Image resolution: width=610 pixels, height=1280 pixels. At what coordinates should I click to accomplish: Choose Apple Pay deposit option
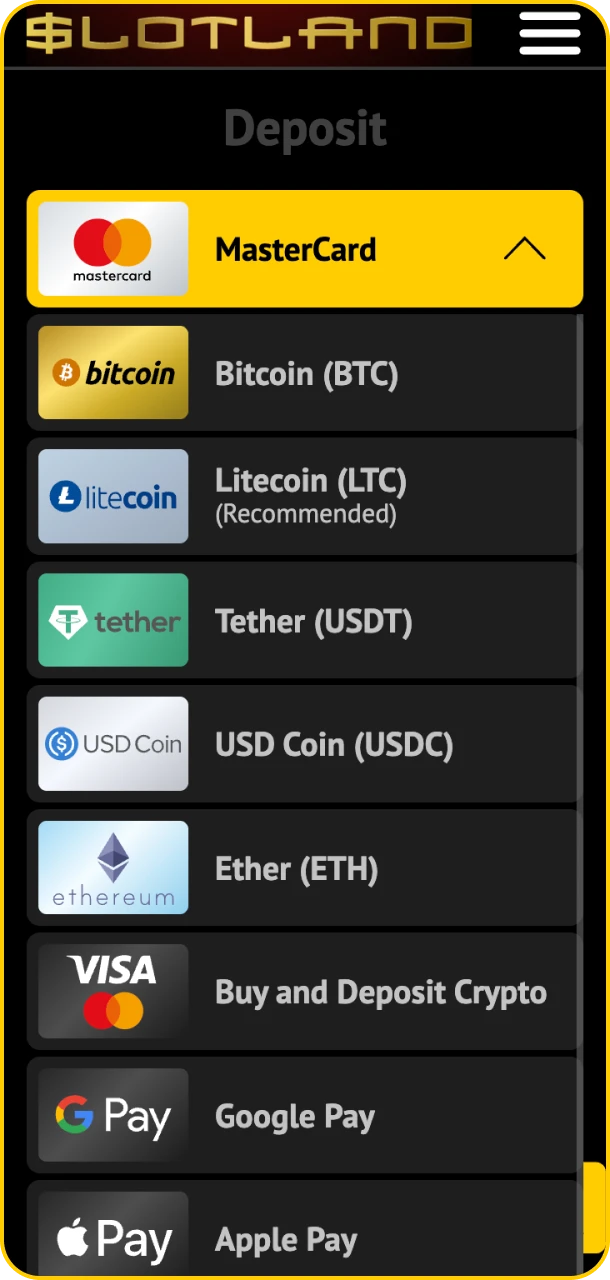coord(305,1238)
